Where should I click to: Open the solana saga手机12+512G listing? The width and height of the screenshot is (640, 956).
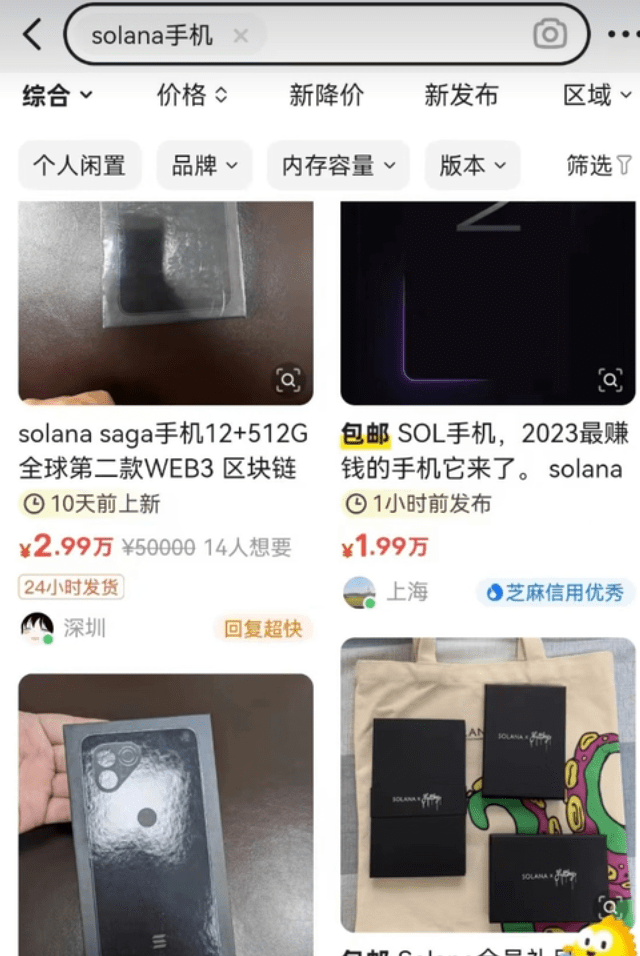tap(165, 450)
